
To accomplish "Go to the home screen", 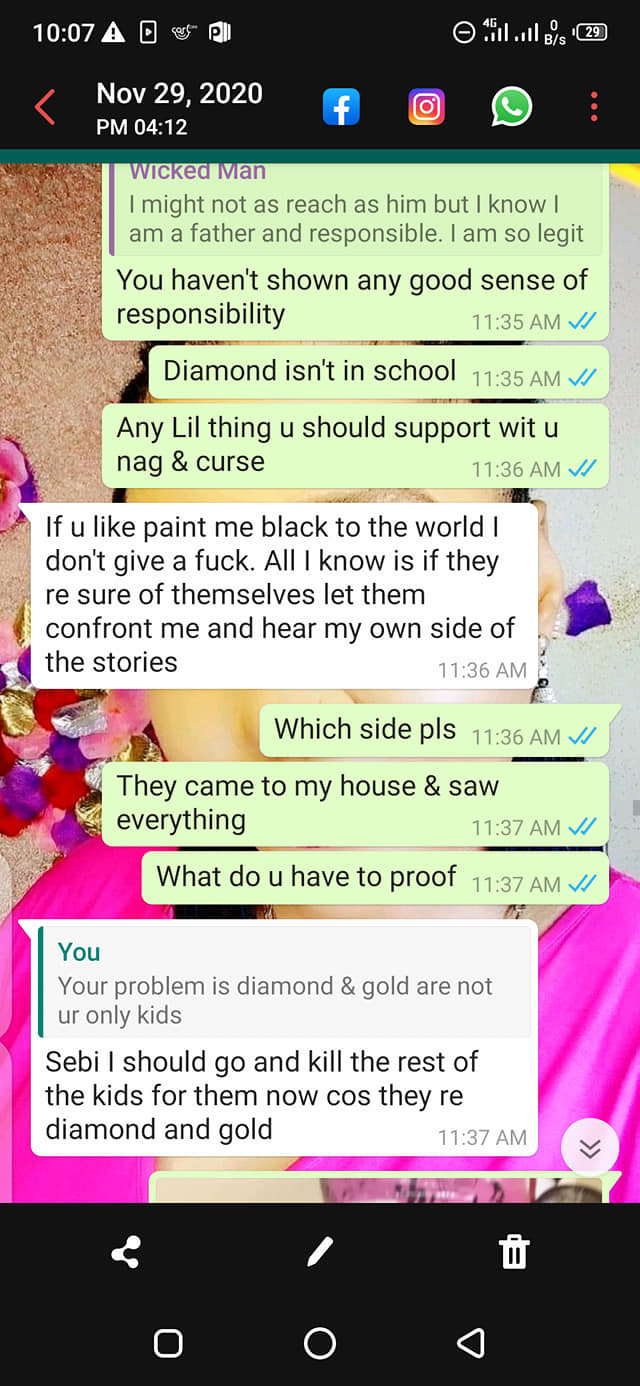I will 320,1343.
